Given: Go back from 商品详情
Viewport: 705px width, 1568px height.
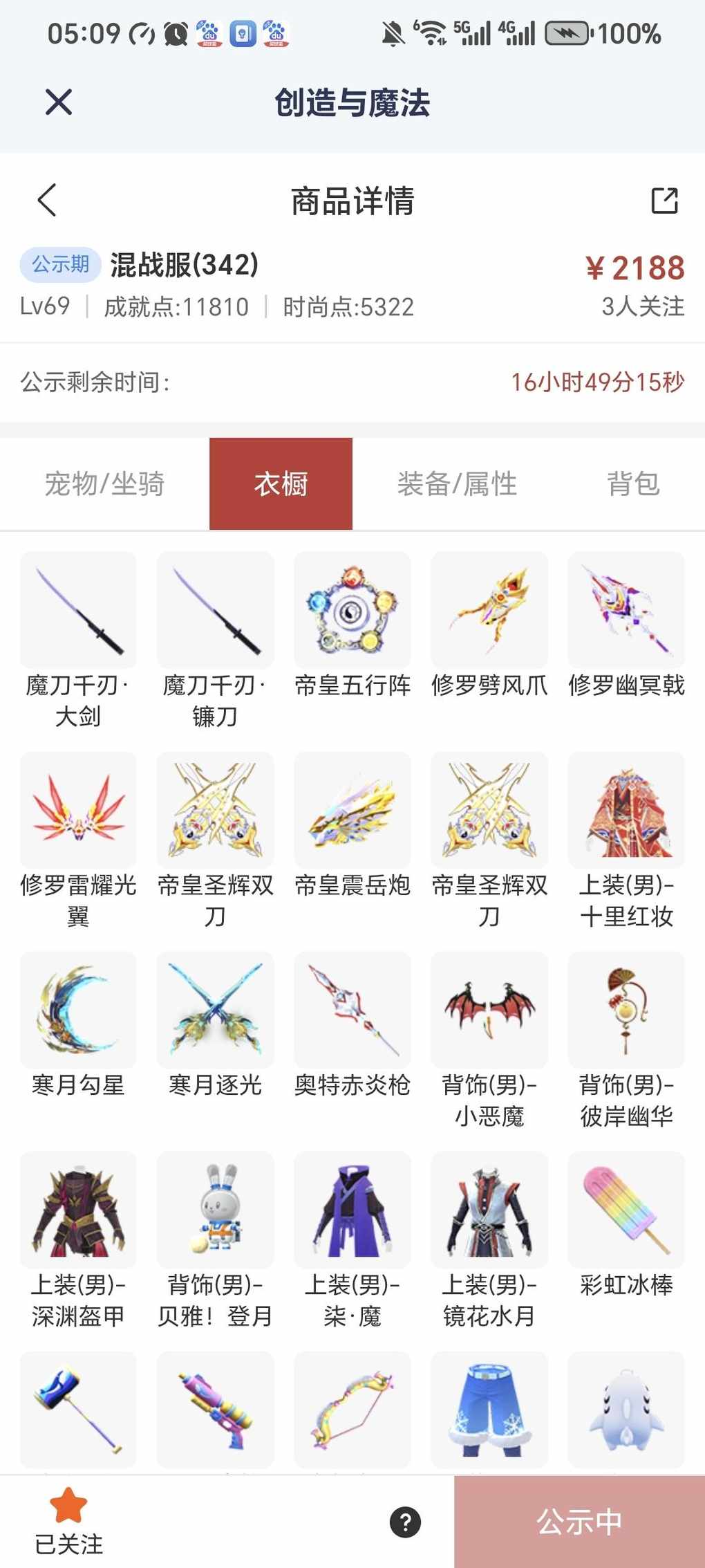Looking at the screenshot, I should tap(47, 201).
